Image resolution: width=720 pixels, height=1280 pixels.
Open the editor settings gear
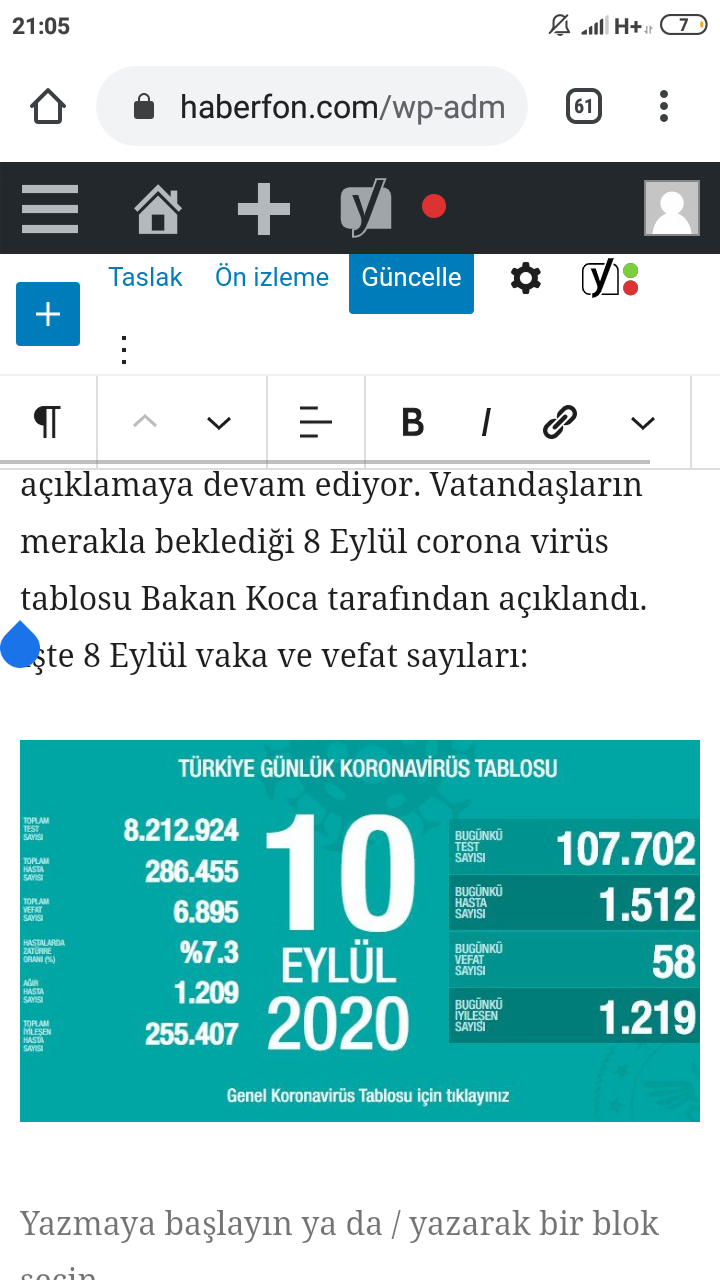tap(525, 278)
